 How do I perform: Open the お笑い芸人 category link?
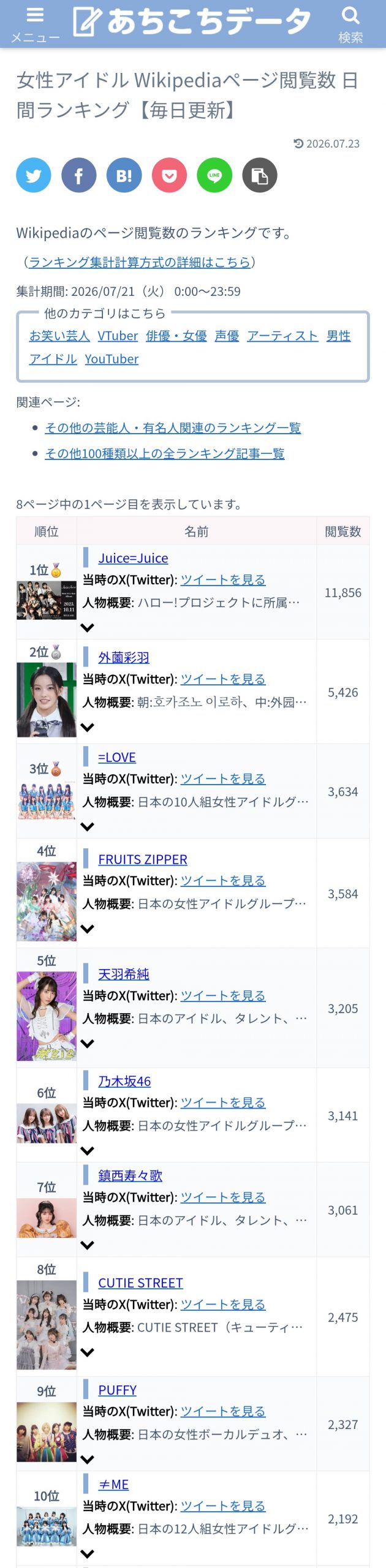[x=59, y=336]
